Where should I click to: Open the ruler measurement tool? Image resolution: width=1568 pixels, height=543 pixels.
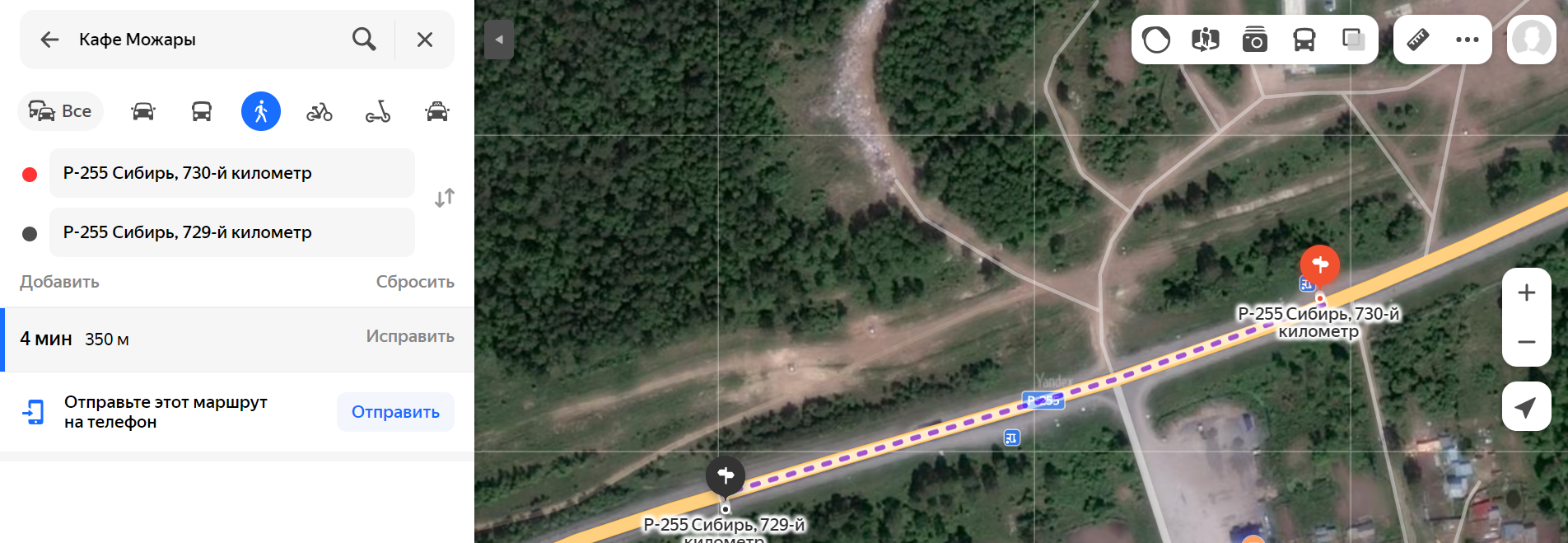coord(1418,40)
